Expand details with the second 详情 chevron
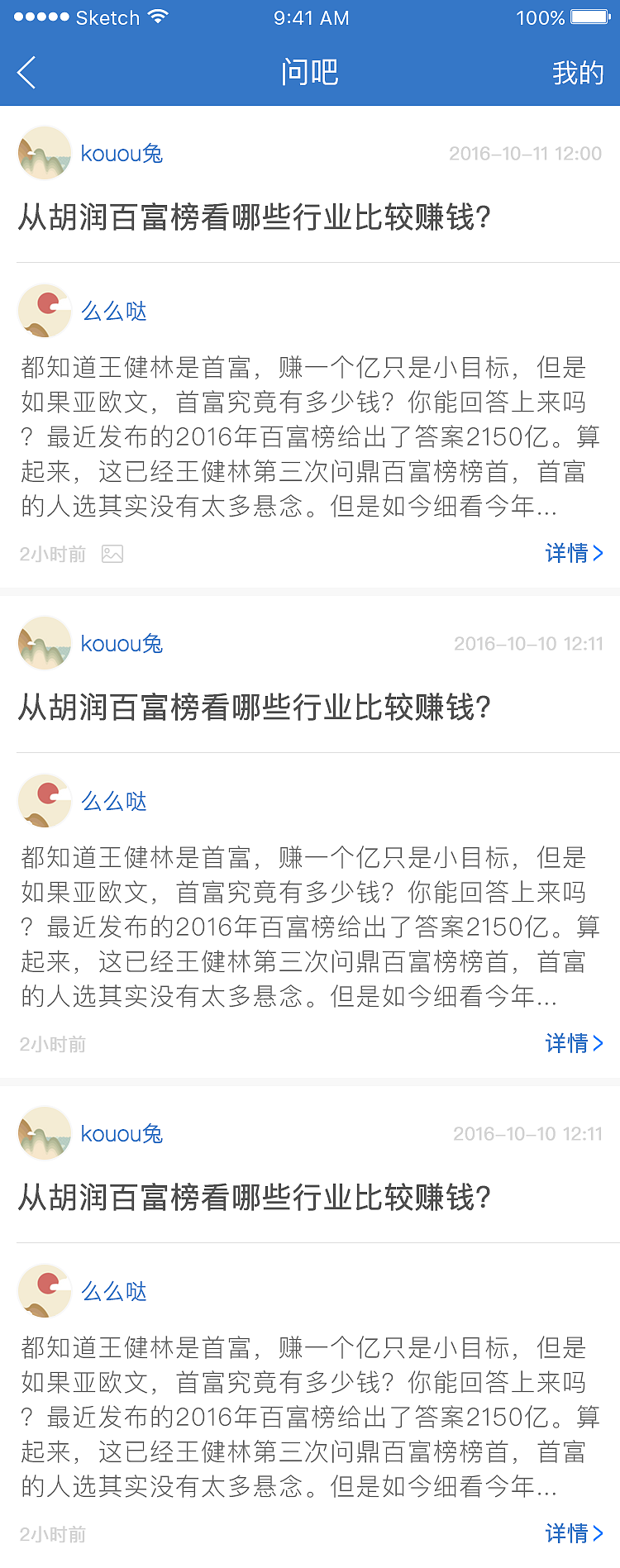The image size is (620, 1568). pos(575,1044)
